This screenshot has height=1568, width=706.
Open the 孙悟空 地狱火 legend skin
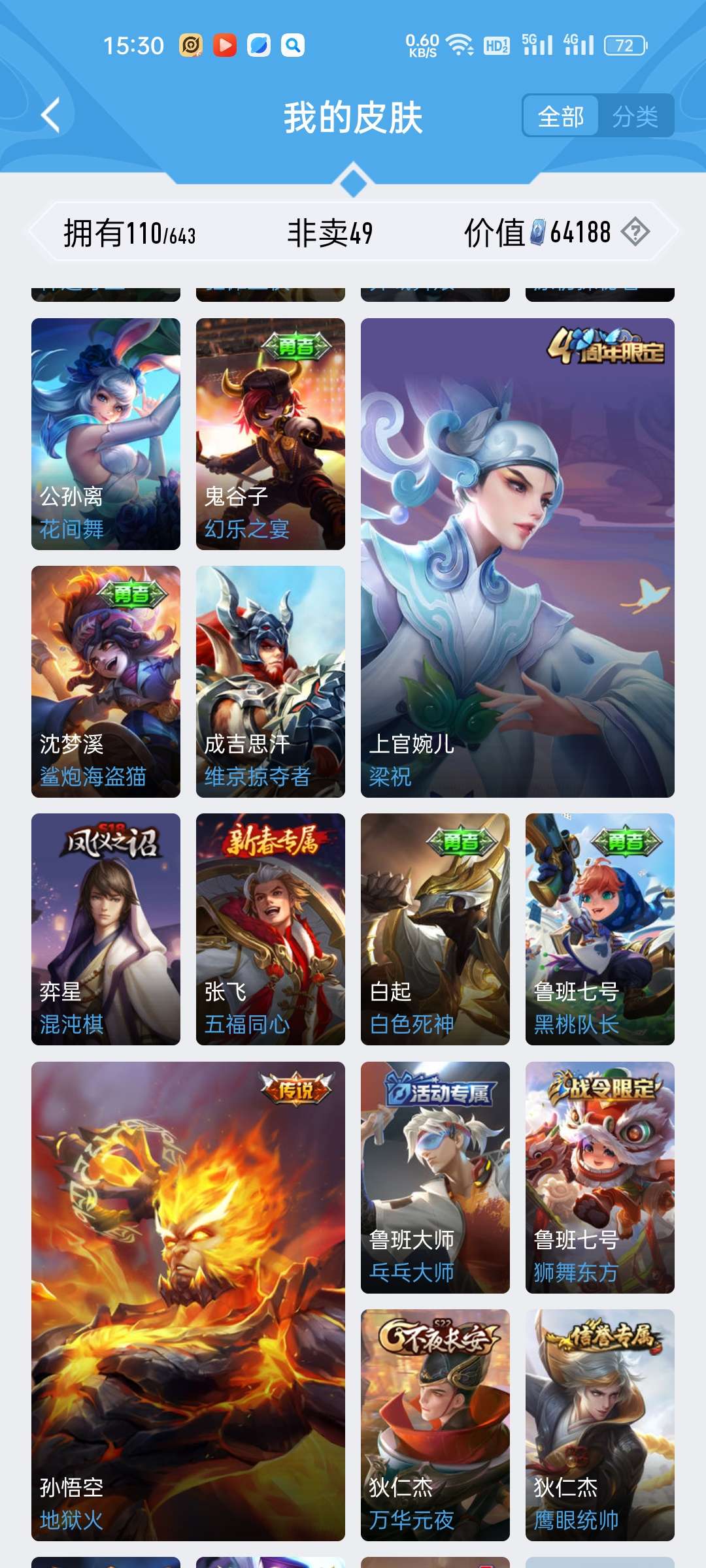[188, 1301]
